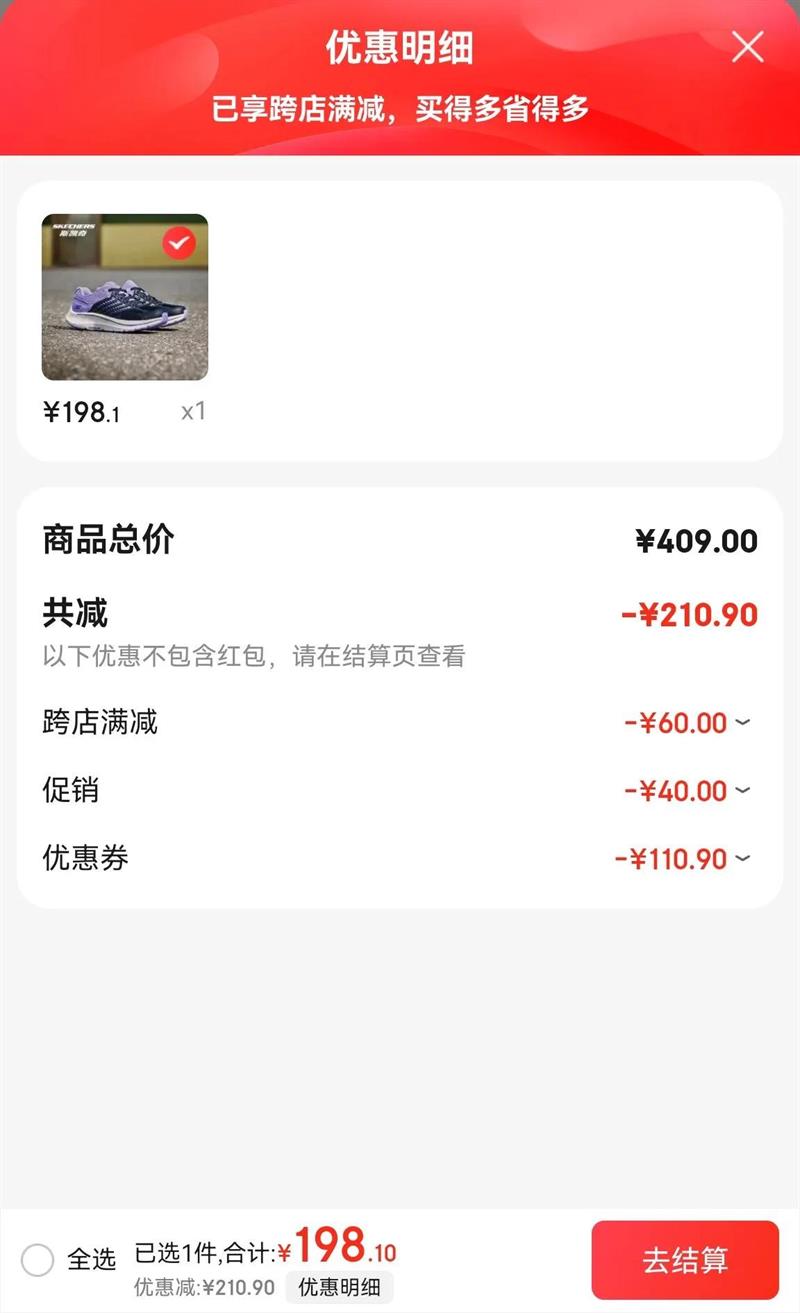
Task: Tap the 优惠明细 chip near the total
Action: (339, 1287)
